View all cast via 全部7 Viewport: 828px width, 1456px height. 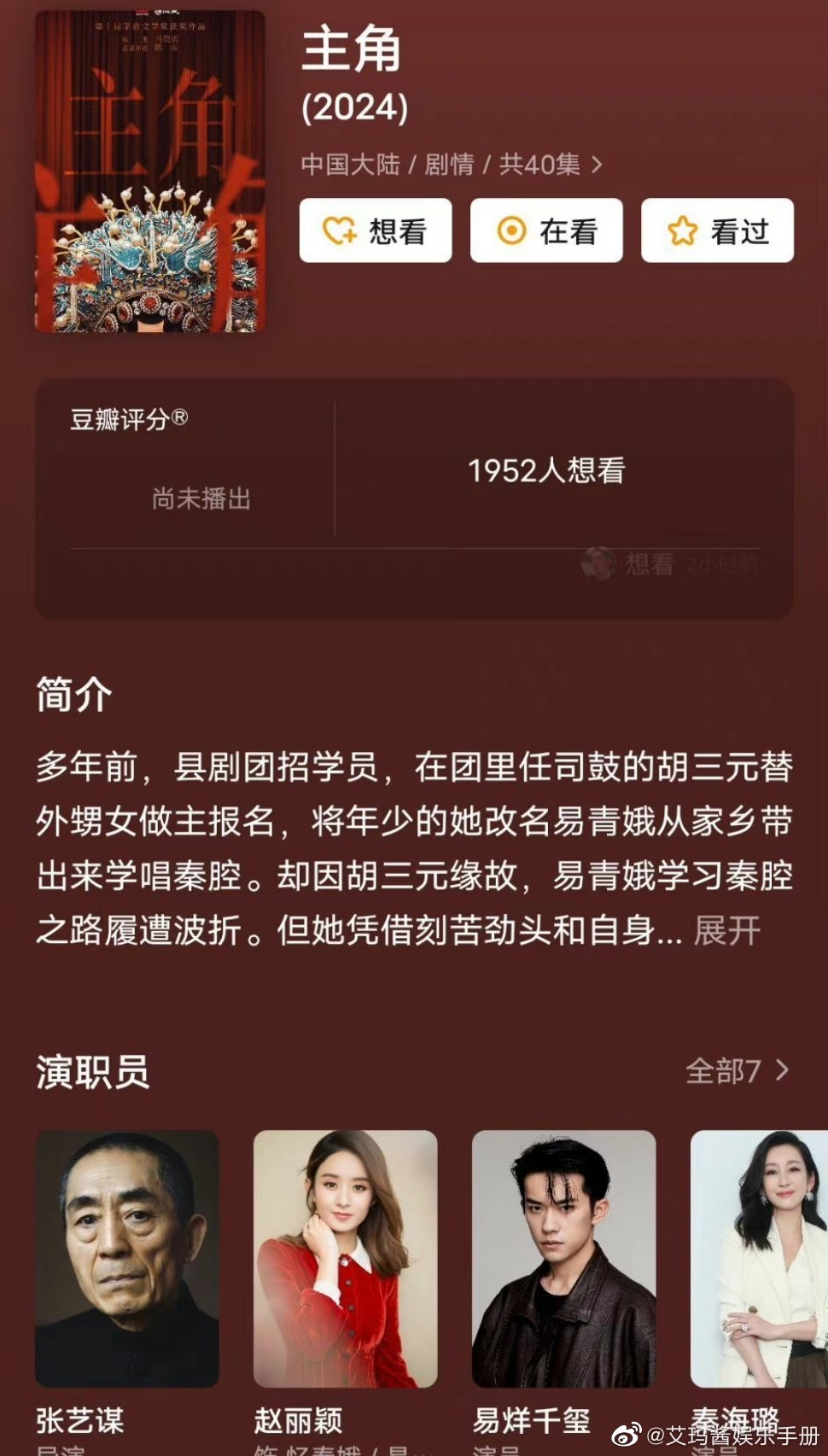[737, 1070]
